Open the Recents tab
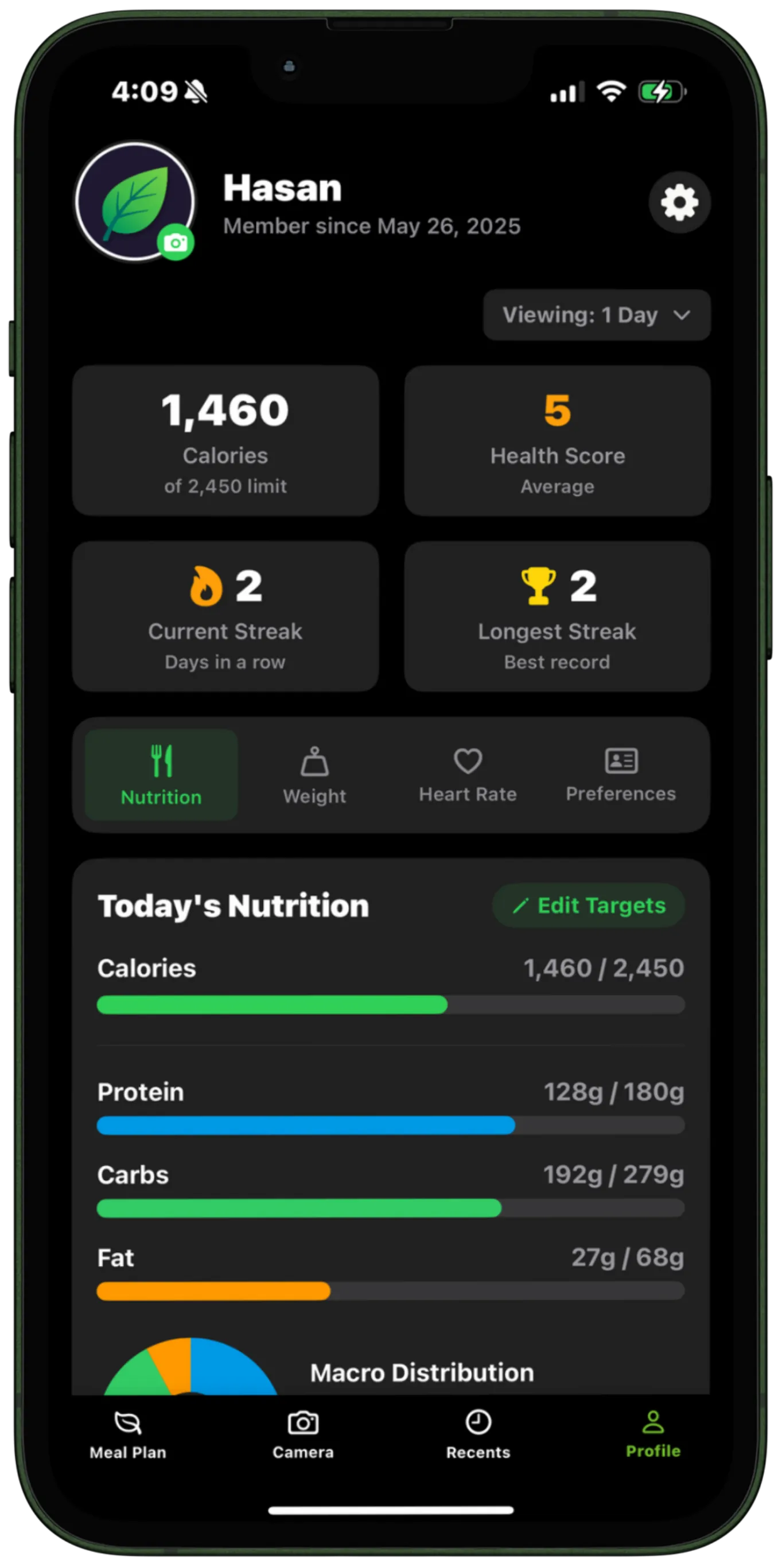Viewport: 782px width, 1568px height. coord(478,1436)
